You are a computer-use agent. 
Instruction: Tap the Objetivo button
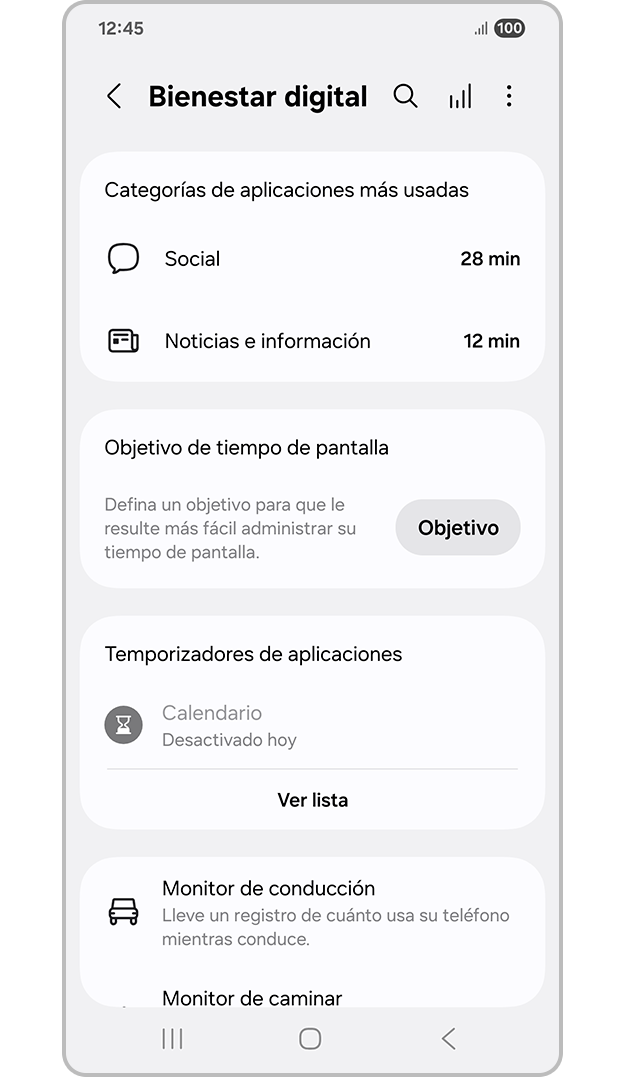point(458,528)
